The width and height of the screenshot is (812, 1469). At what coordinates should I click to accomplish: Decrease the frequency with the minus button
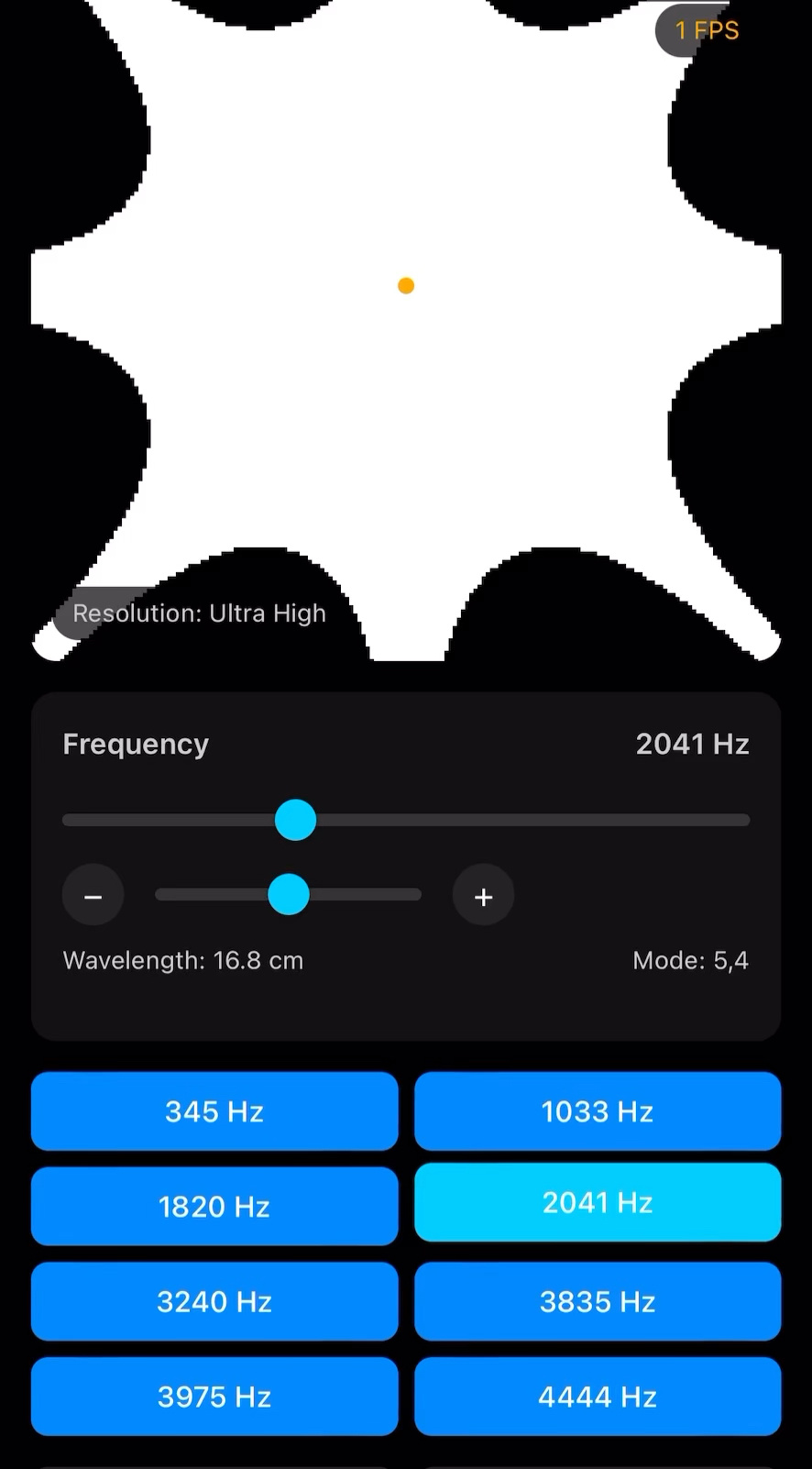pyautogui.click(x=93, y=895)
